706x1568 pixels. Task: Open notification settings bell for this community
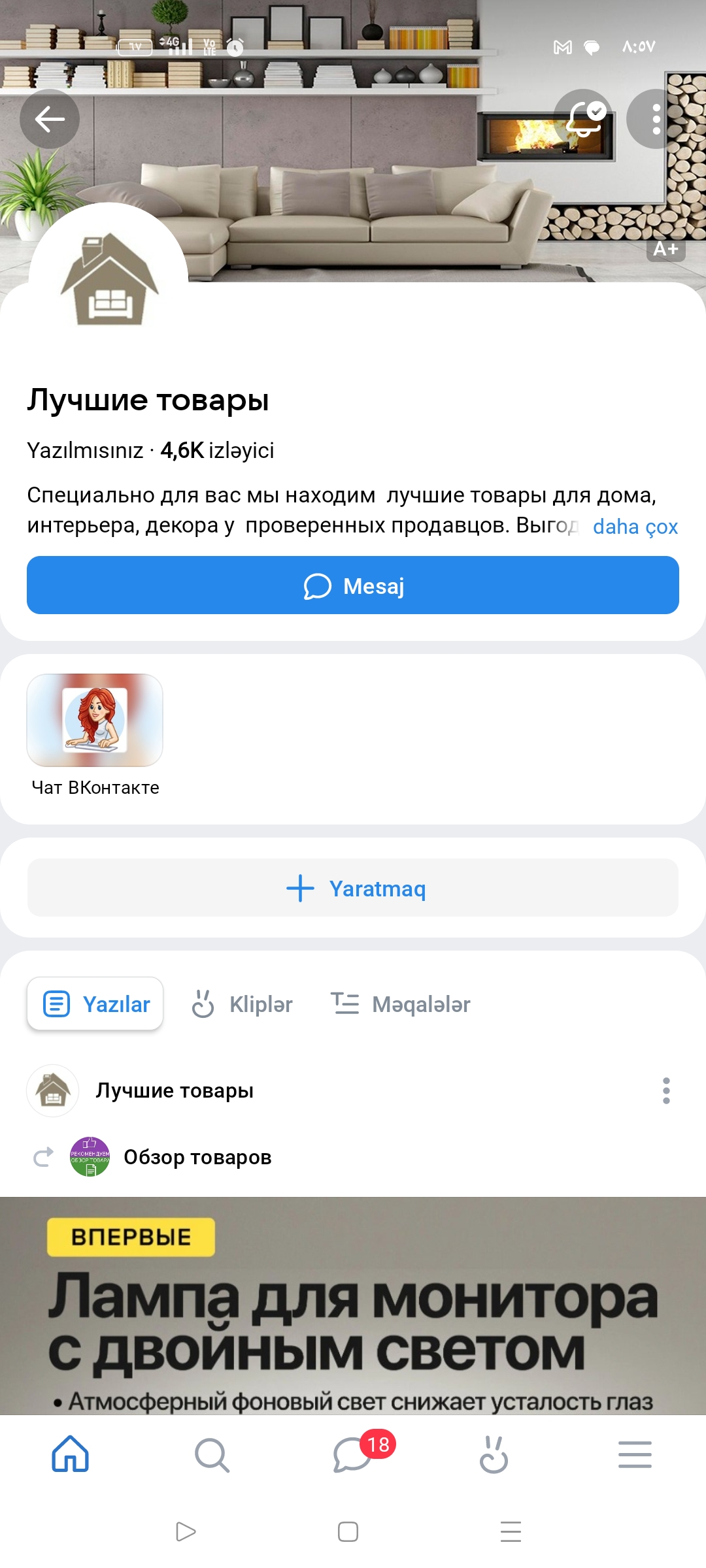(x=583, y=119)
